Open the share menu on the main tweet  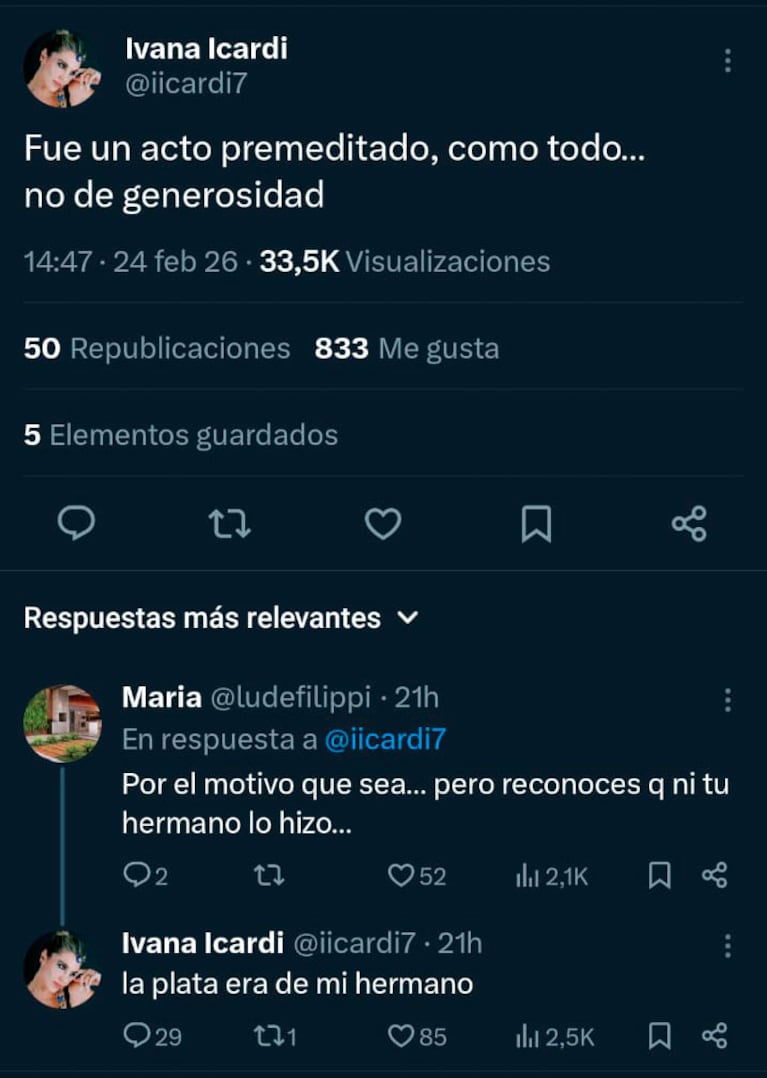tap(690, 522)
